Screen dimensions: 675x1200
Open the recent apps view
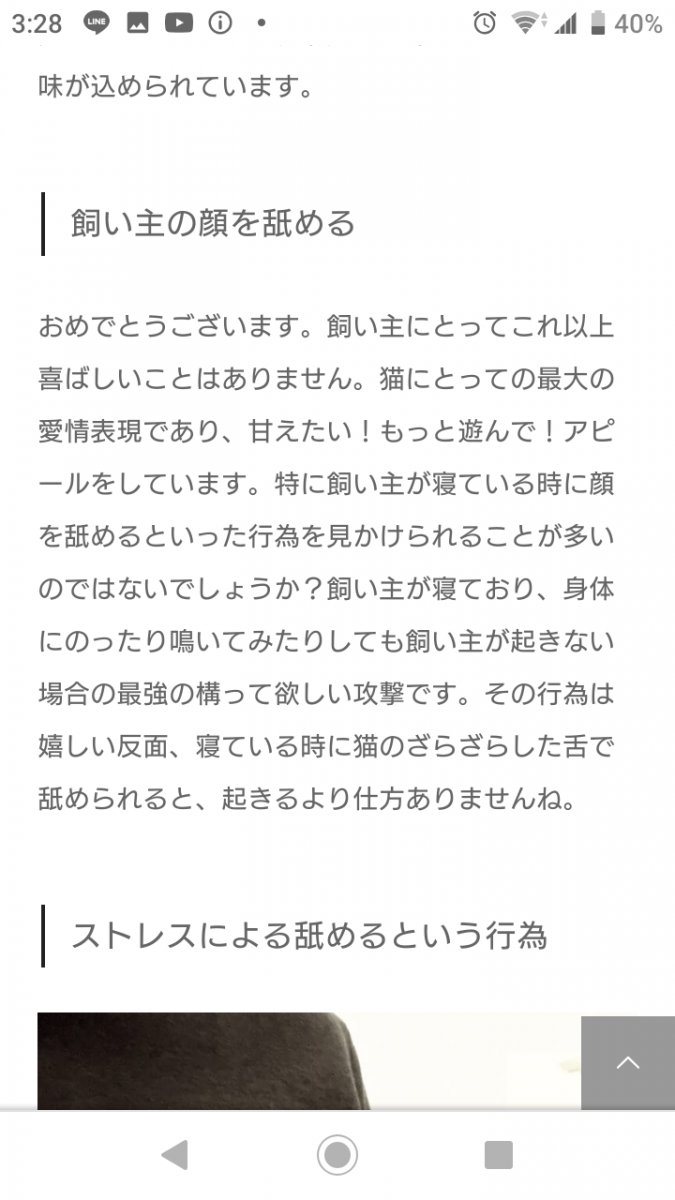498,1156
